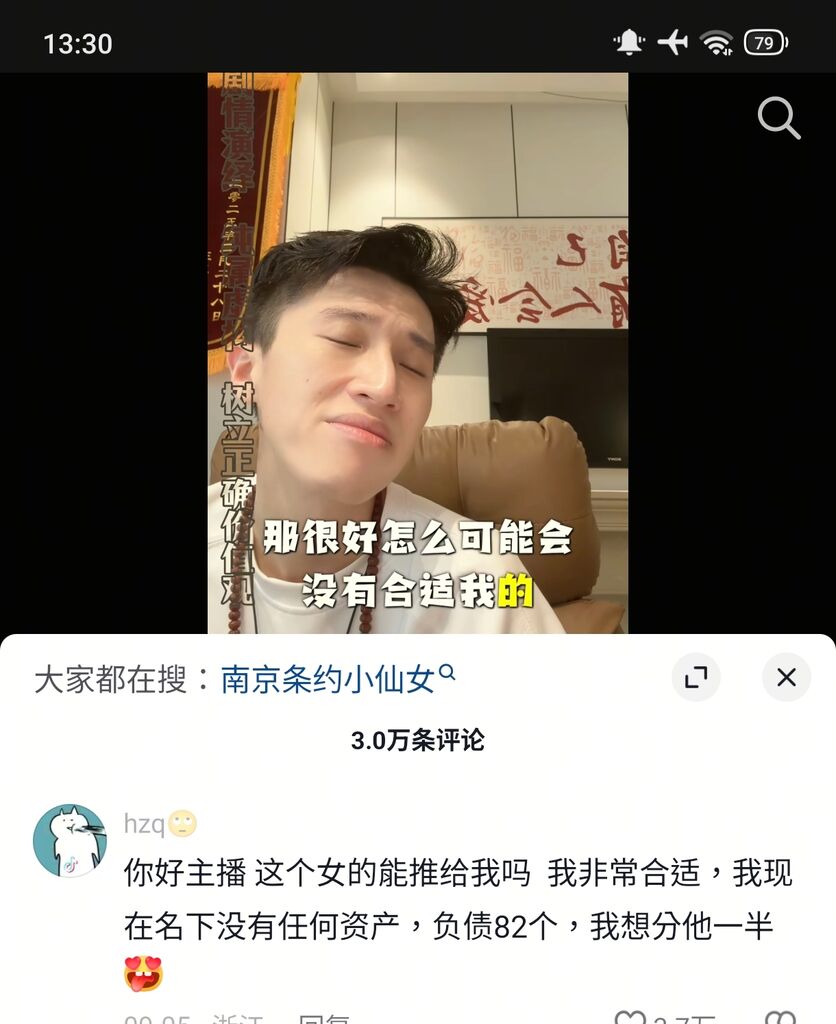Screen dimensions: 836x1024
Task: Open the search magnifier over the video
Action: [778, 119]
